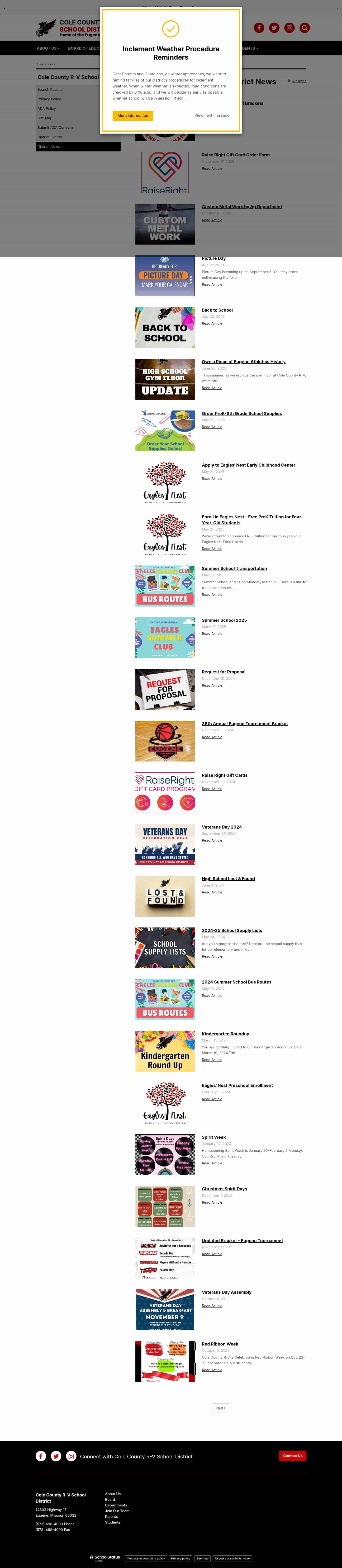Screen dimensions: 342x1568
Task: Go to the NEXT page
Action: (x=220, y=1408)
